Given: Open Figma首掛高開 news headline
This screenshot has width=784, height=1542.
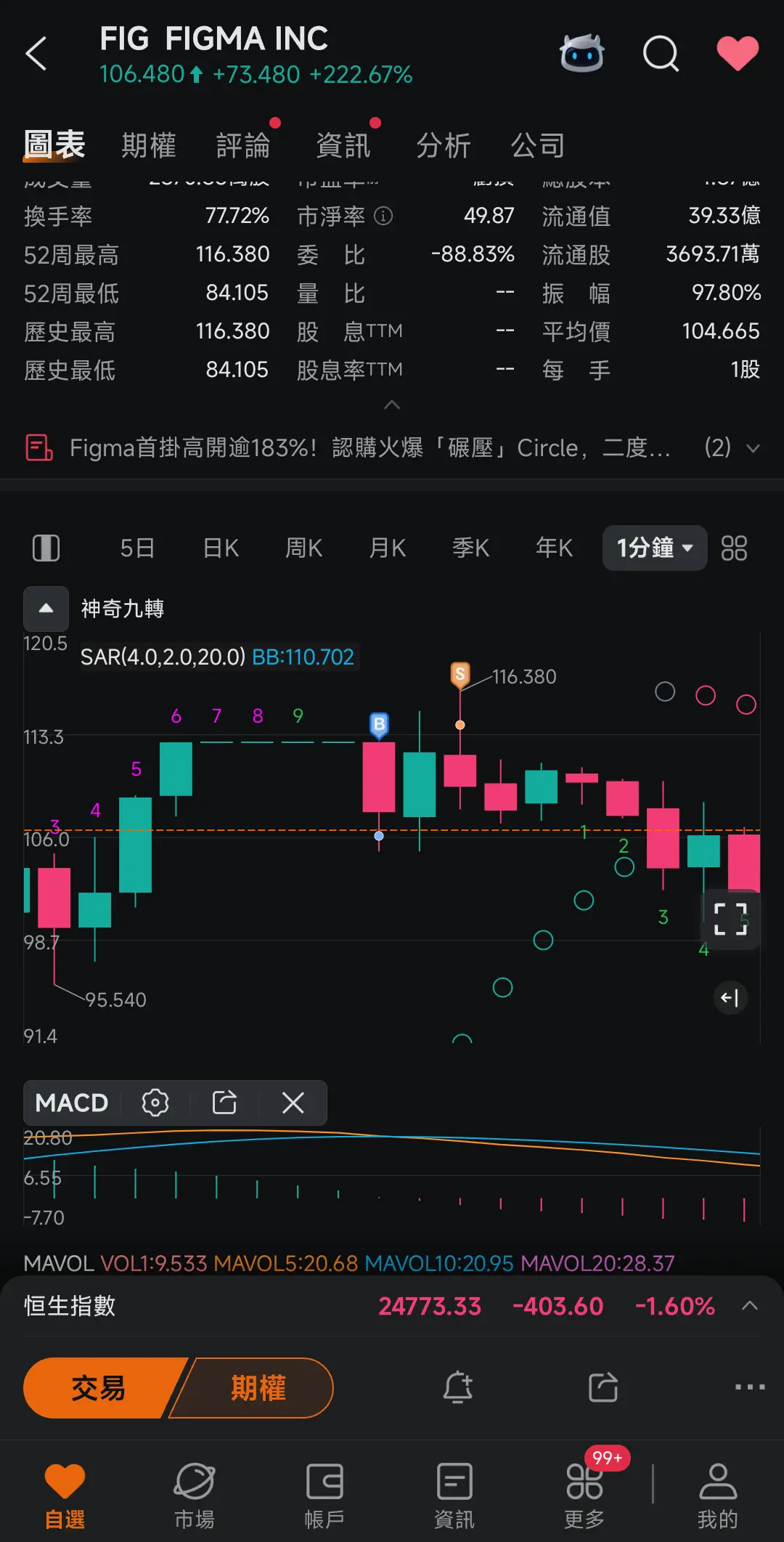Looking at the screenshot, I should tap(369, 448).
